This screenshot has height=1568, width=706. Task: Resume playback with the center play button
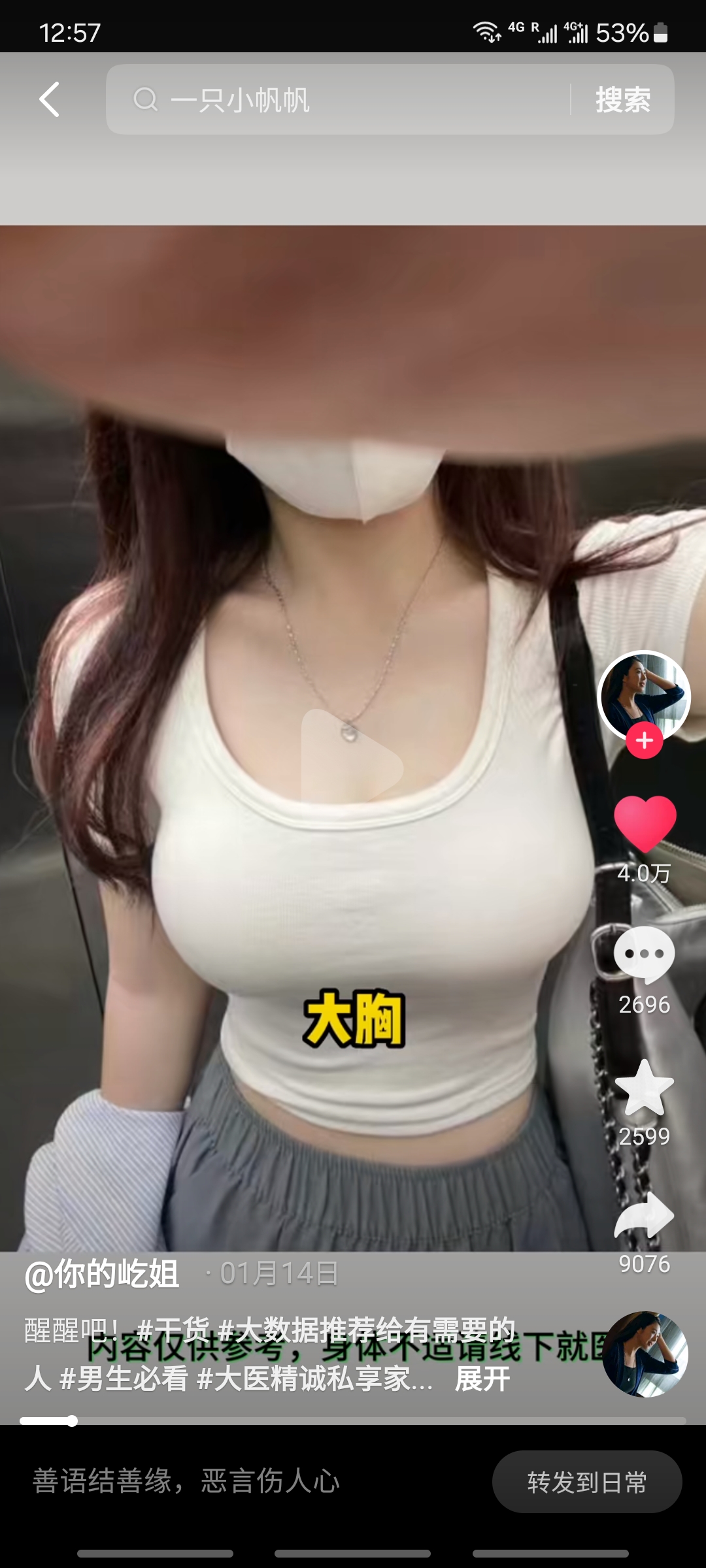[x=352, y=758]
